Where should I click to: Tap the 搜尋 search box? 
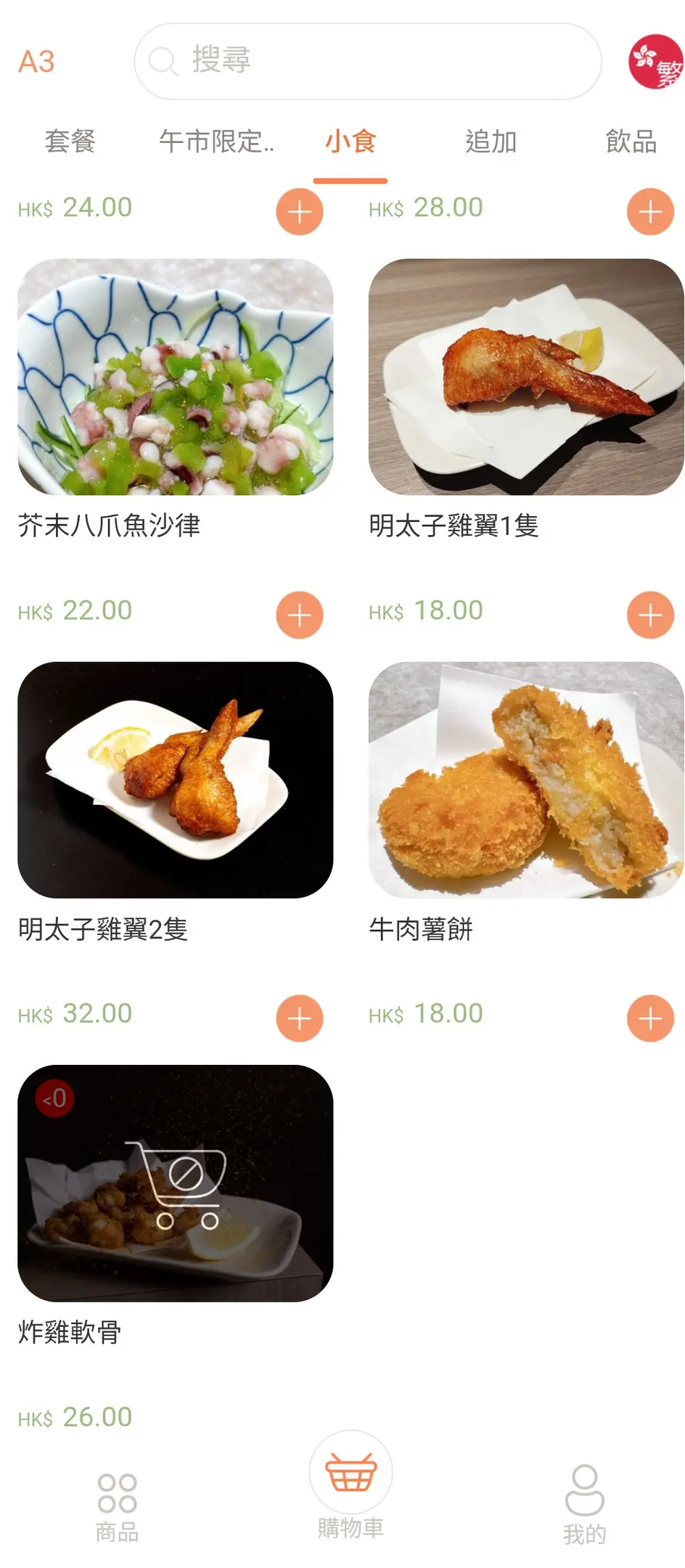pos(367,61)
